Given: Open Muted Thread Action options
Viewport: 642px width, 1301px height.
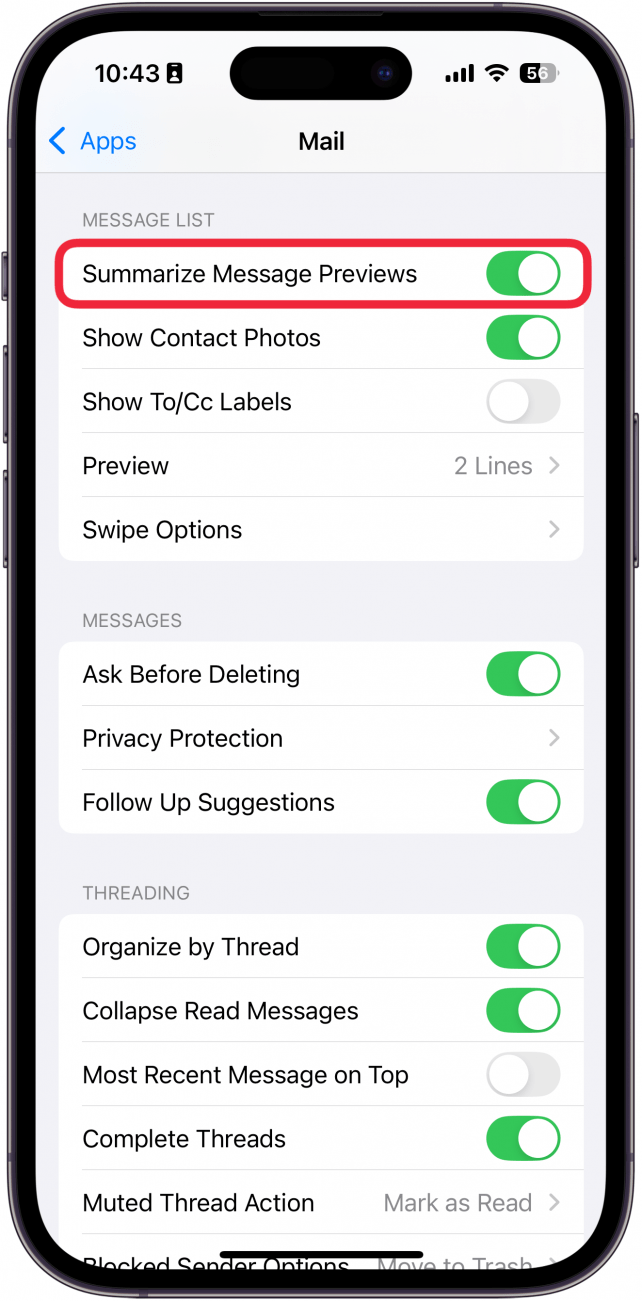Looking at the screenshot, I should [320, 1203].
